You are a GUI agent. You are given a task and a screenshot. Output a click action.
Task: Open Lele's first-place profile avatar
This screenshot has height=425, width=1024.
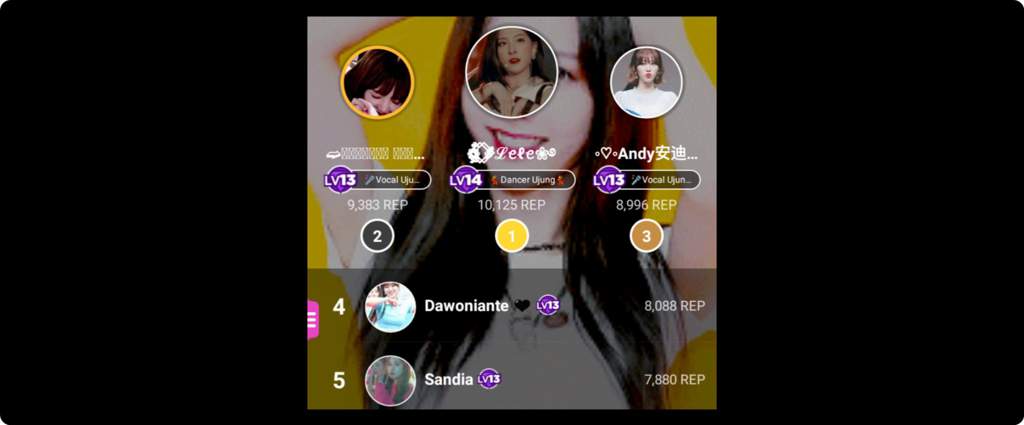tap(511, 72)
